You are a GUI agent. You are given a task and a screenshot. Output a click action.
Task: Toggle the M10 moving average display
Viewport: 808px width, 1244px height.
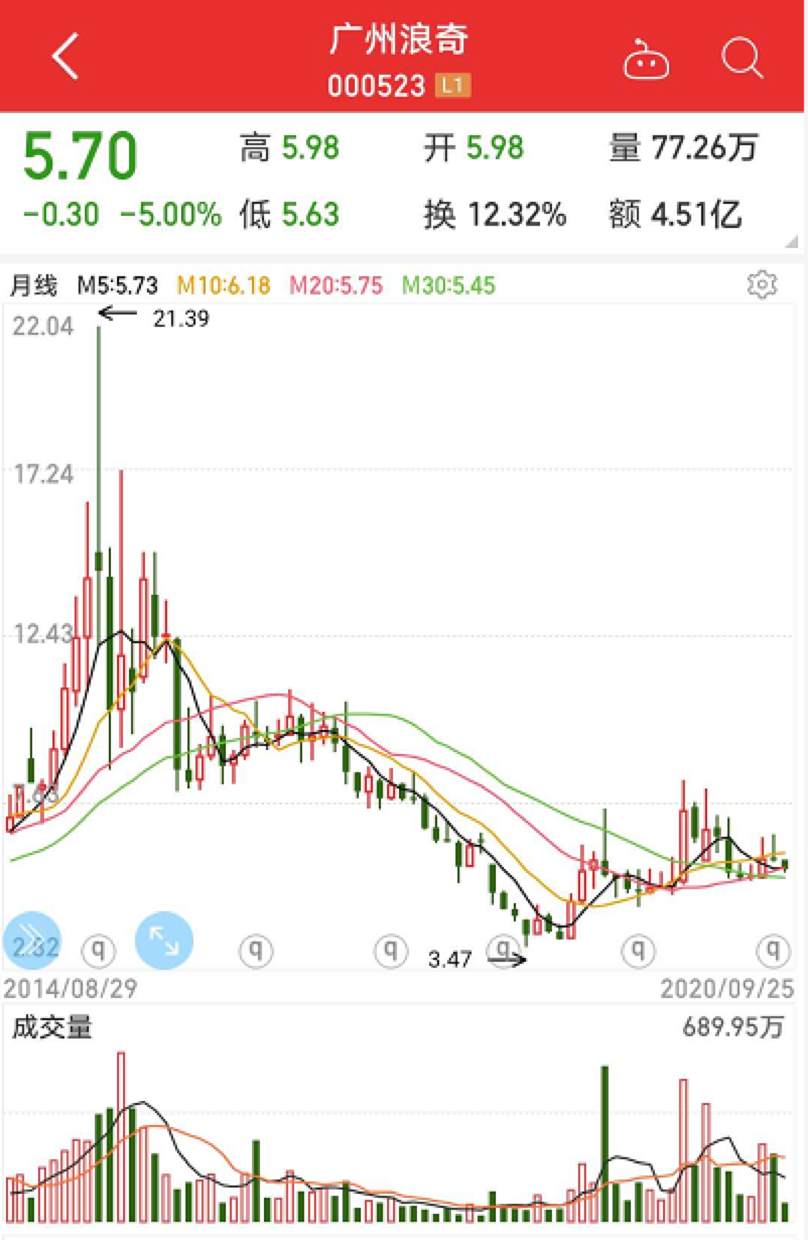tap(222, 284)
